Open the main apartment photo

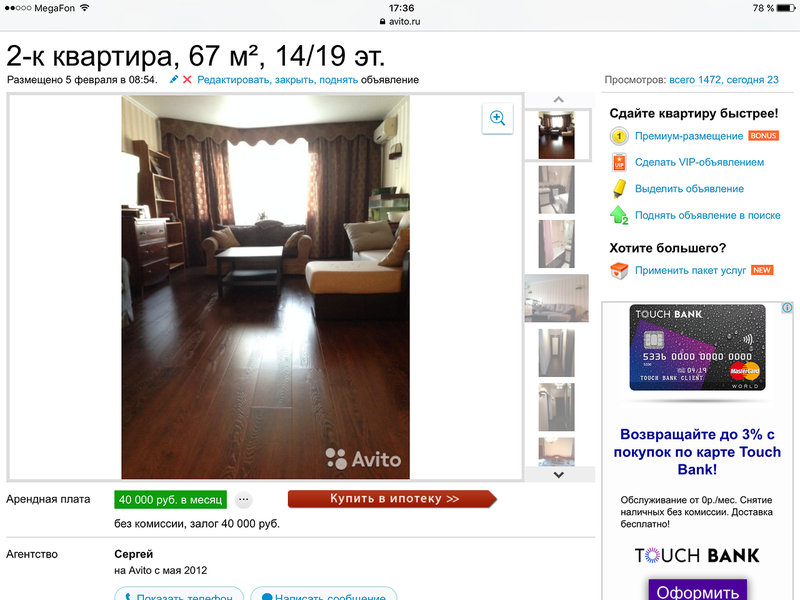[x=265, y=288]
